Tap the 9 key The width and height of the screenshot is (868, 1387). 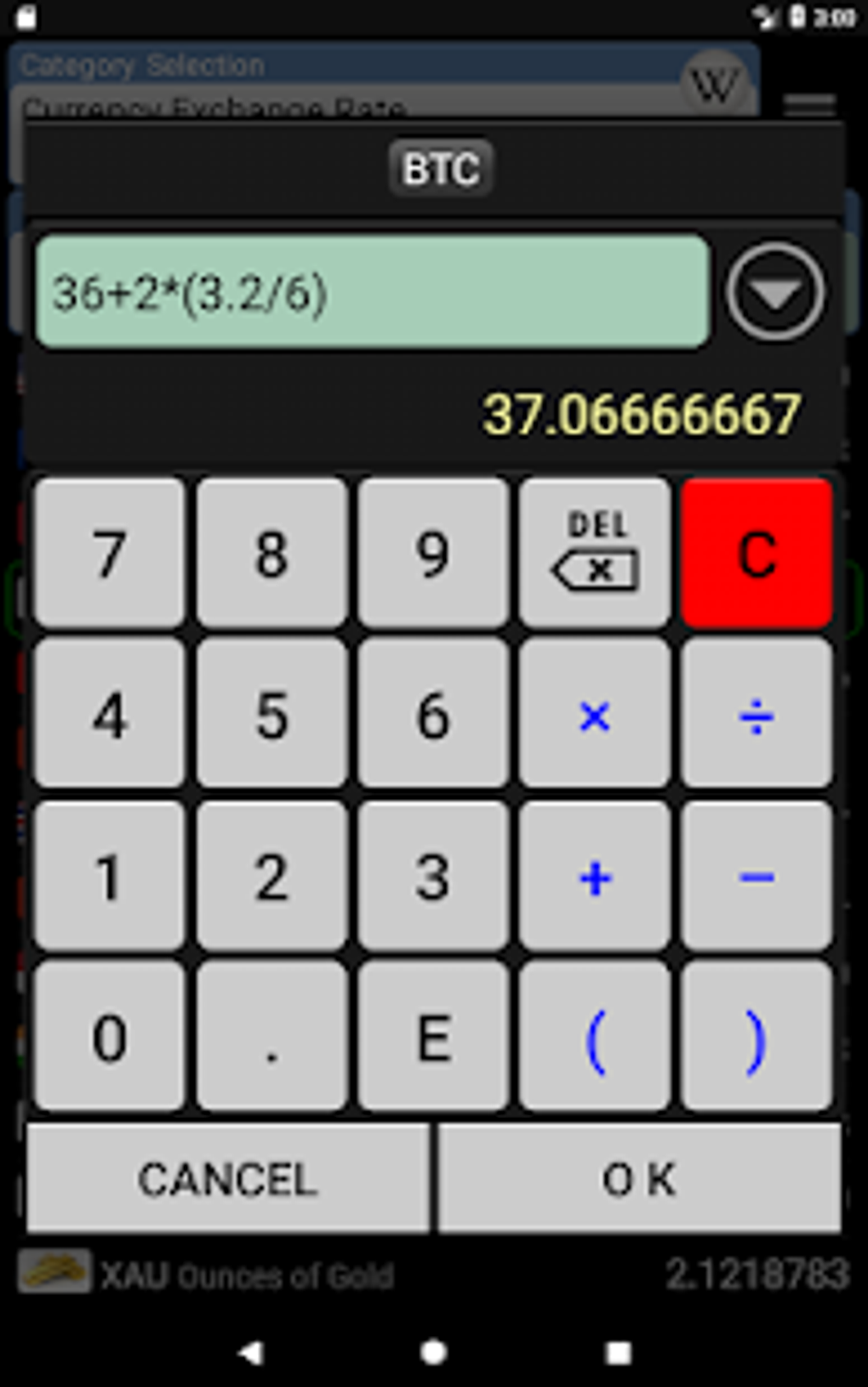click(x=433, y=553)
